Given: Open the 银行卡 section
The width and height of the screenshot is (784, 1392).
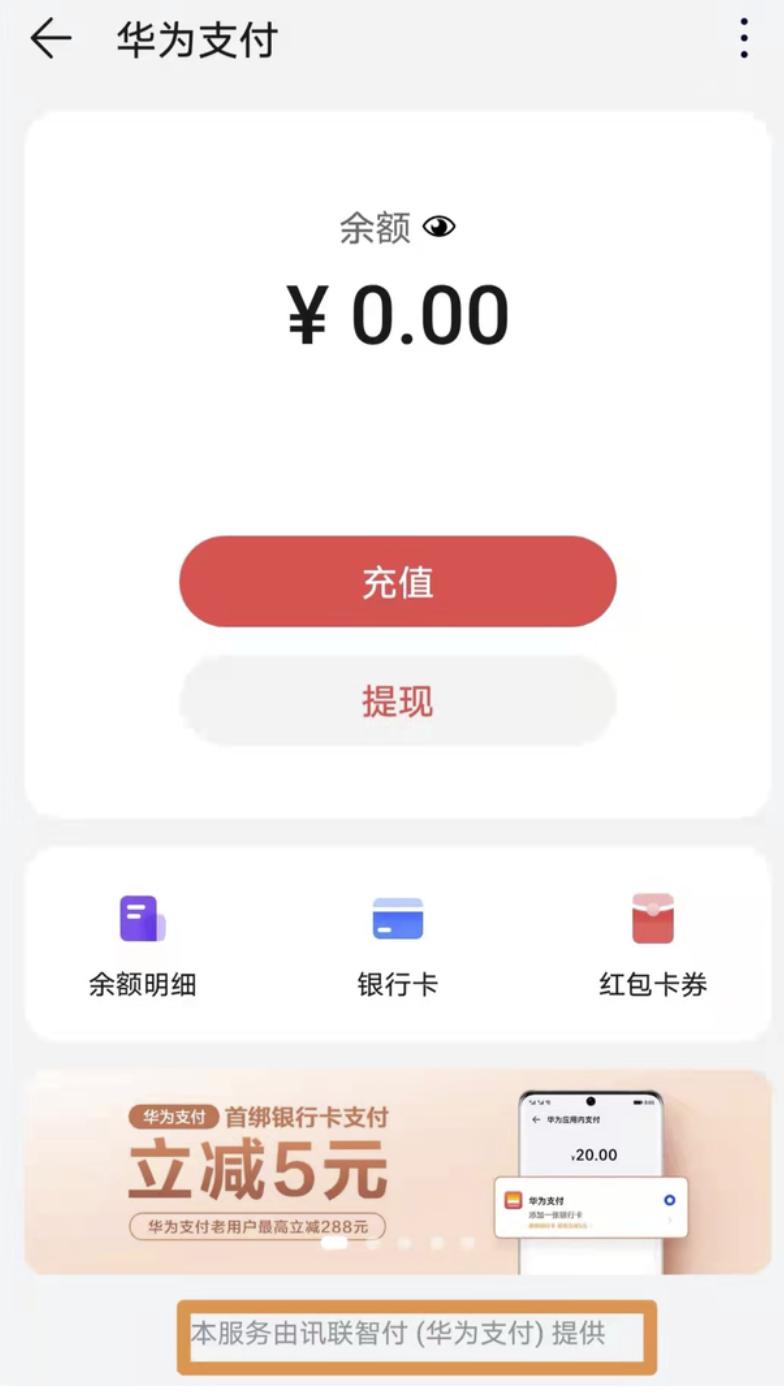Looking at the screenshot, I should (x=397, y=944).
